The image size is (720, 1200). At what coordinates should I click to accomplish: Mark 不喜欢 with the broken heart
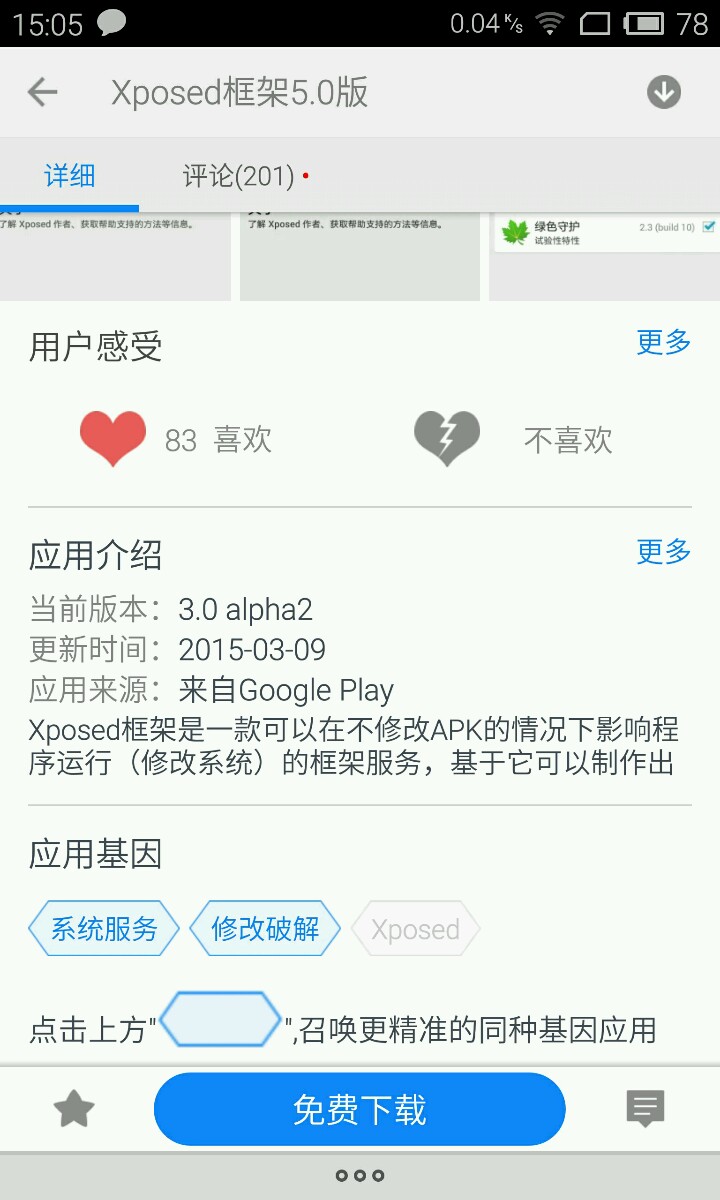pyautogui.click(x=447, y=439)
